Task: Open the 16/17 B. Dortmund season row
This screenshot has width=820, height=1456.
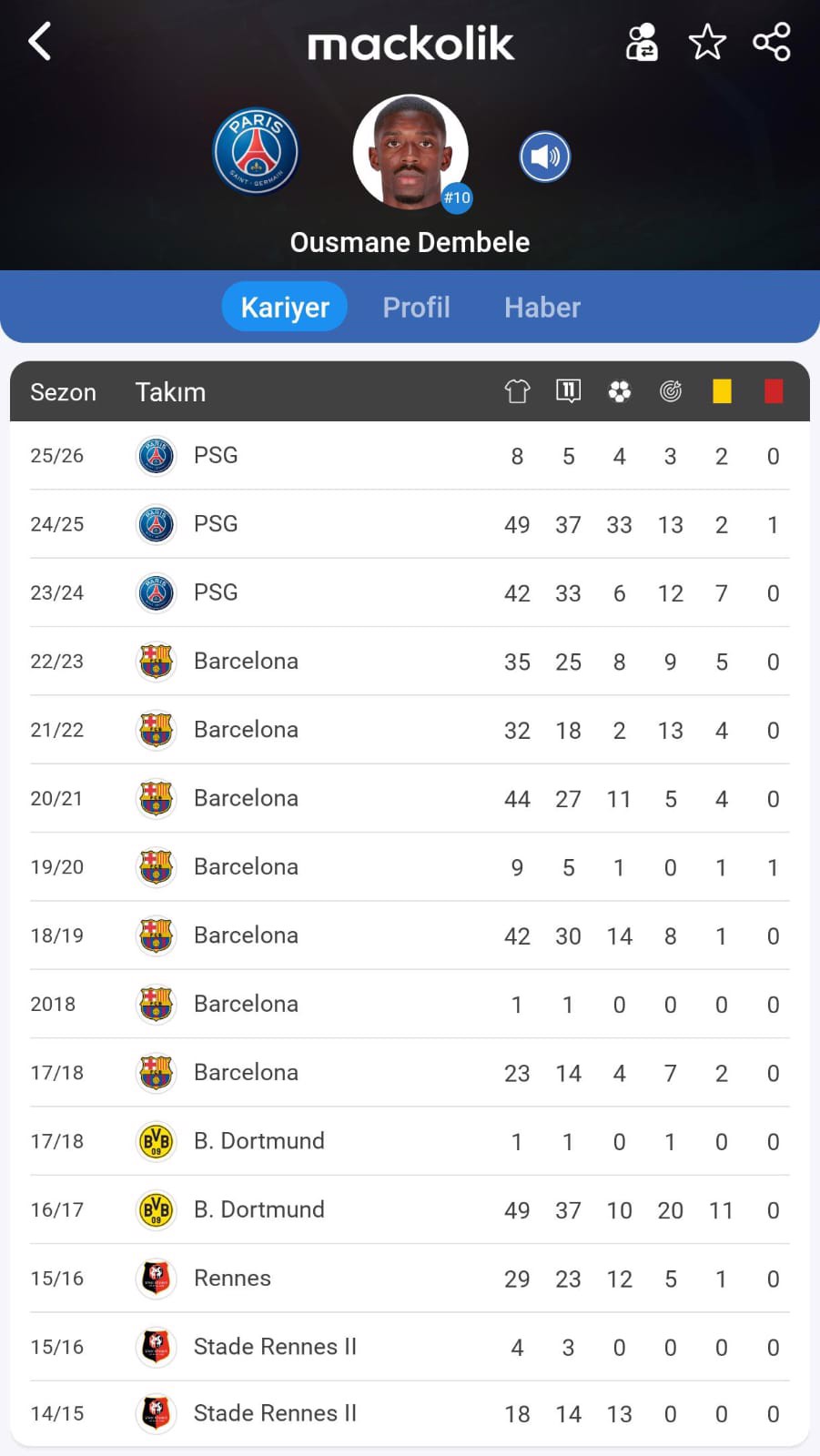Action: tap(410, 1209)
